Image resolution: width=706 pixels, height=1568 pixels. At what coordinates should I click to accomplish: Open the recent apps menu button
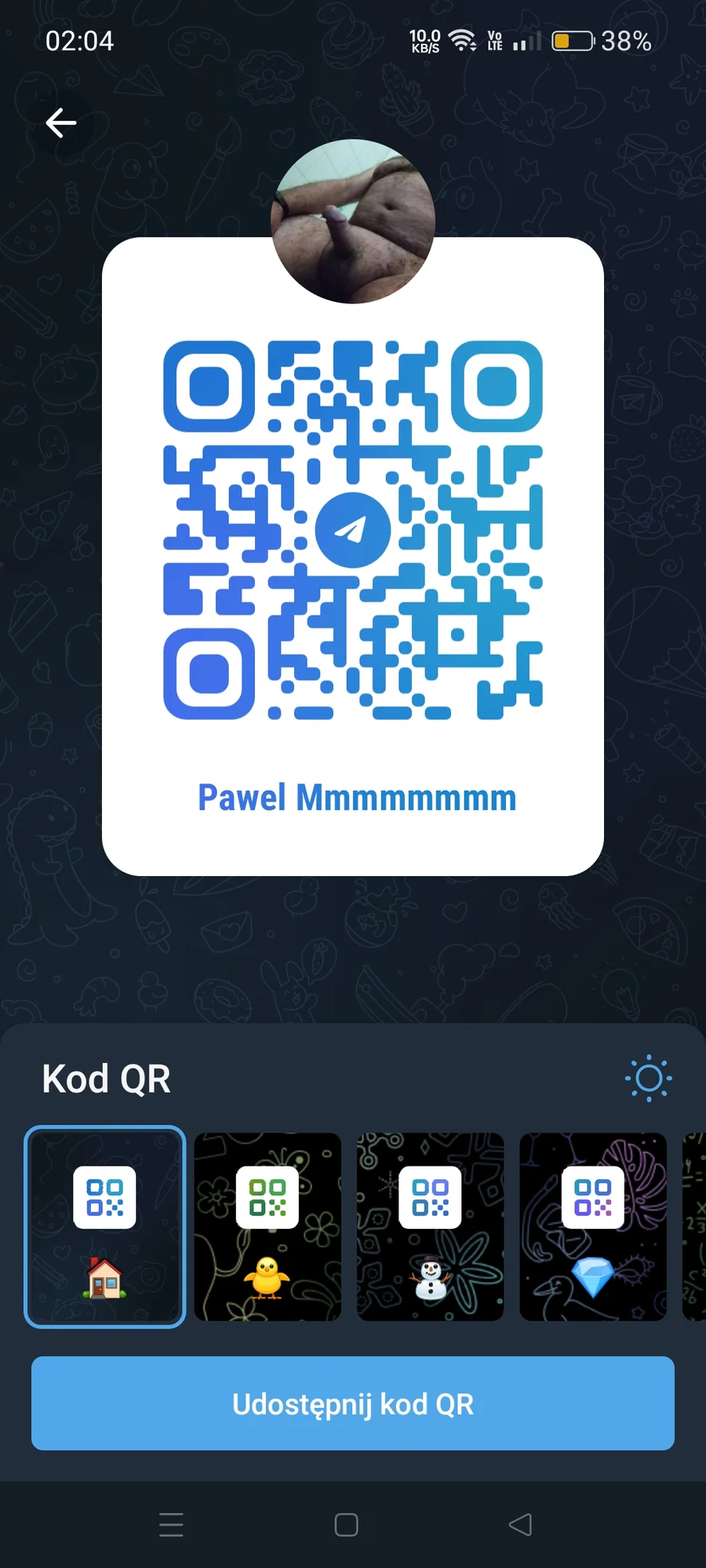click(171, 1524)
